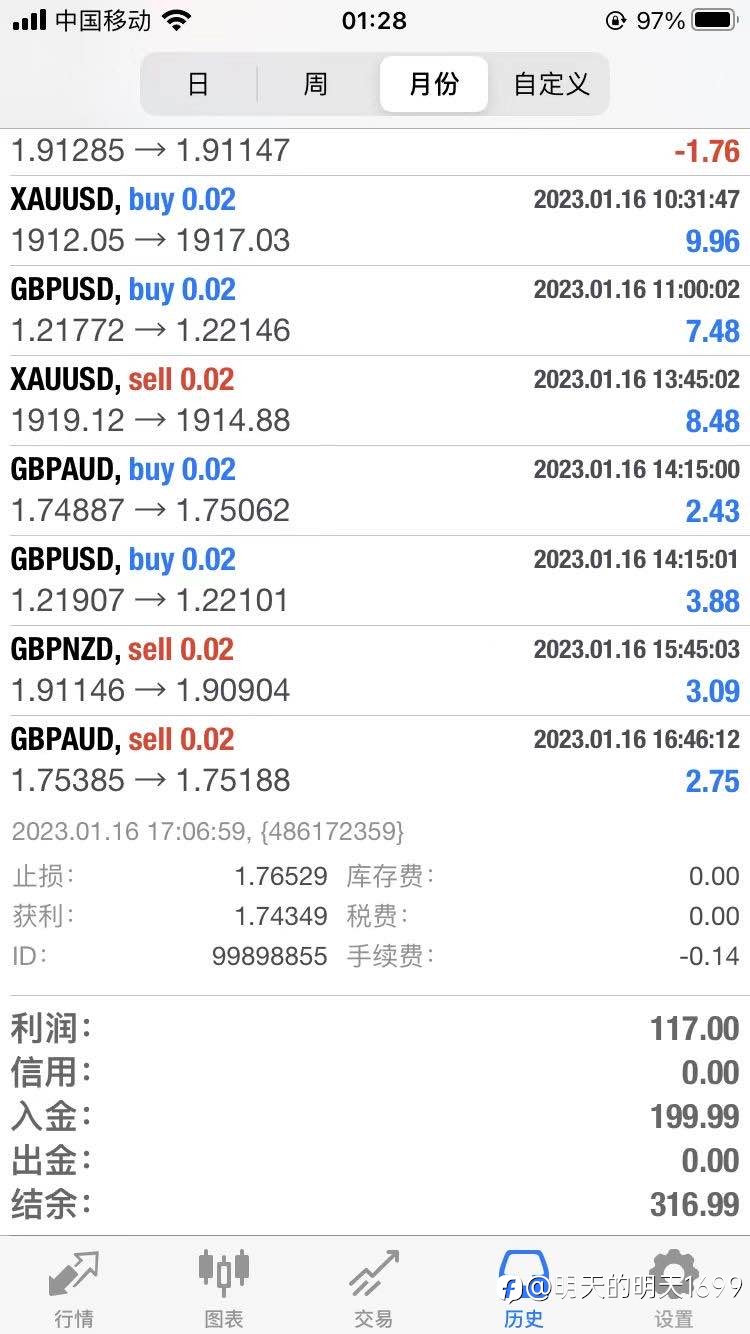This screenshot has width=750, height=1334.
Task: Open the XAUUSD buy trade at 10:31:47
Action: [x=375, y=221]
